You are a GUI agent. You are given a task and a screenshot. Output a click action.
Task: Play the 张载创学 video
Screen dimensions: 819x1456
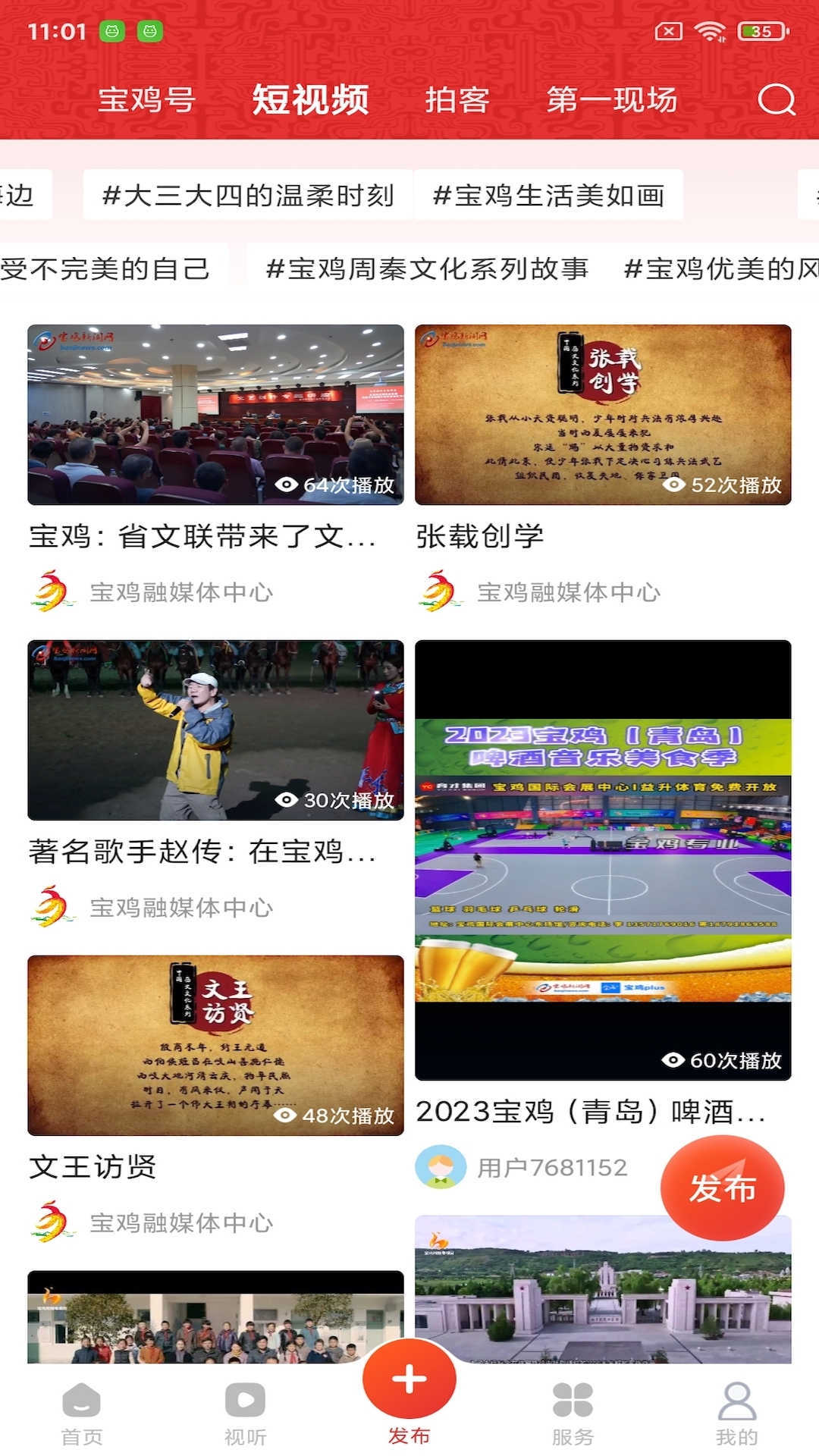point(603,415)
